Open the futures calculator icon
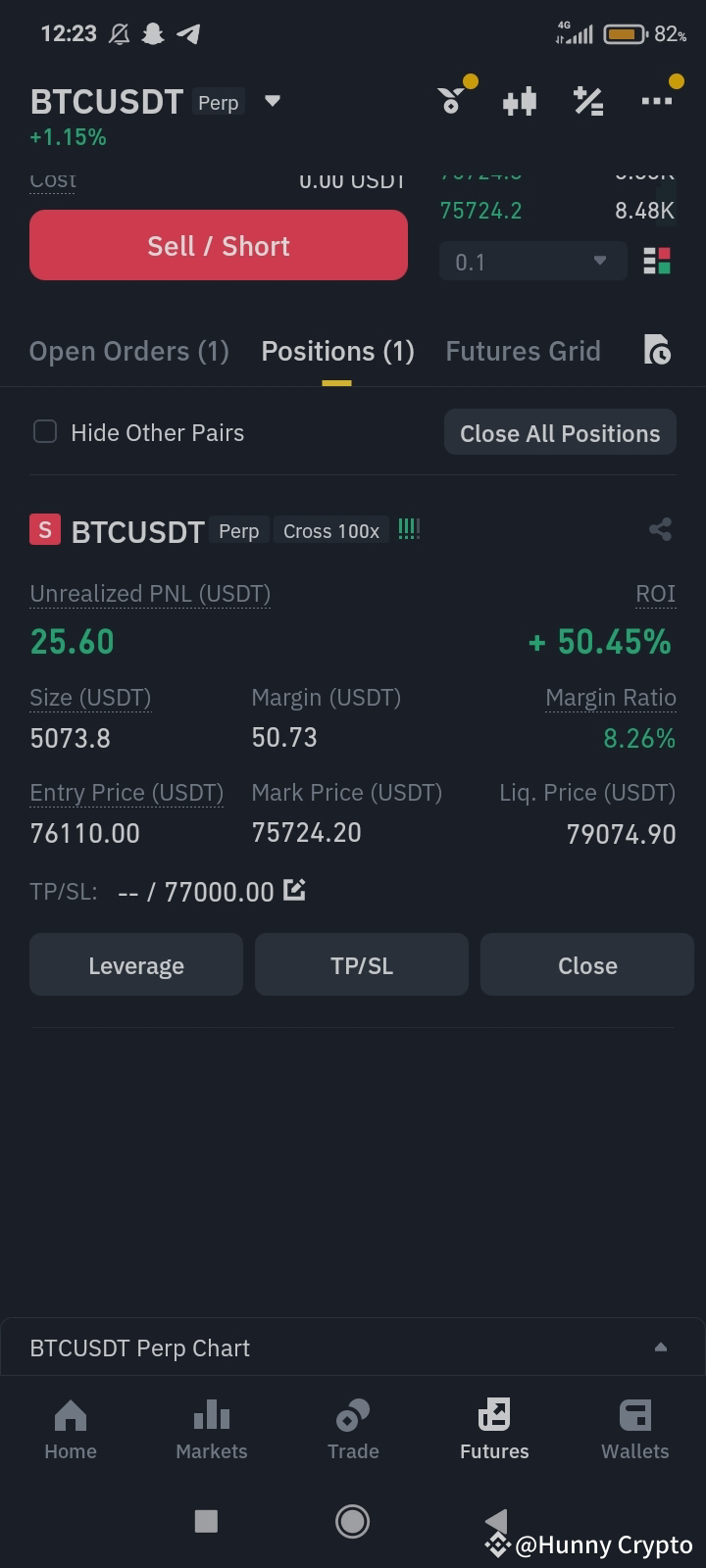 click(588, 99)
